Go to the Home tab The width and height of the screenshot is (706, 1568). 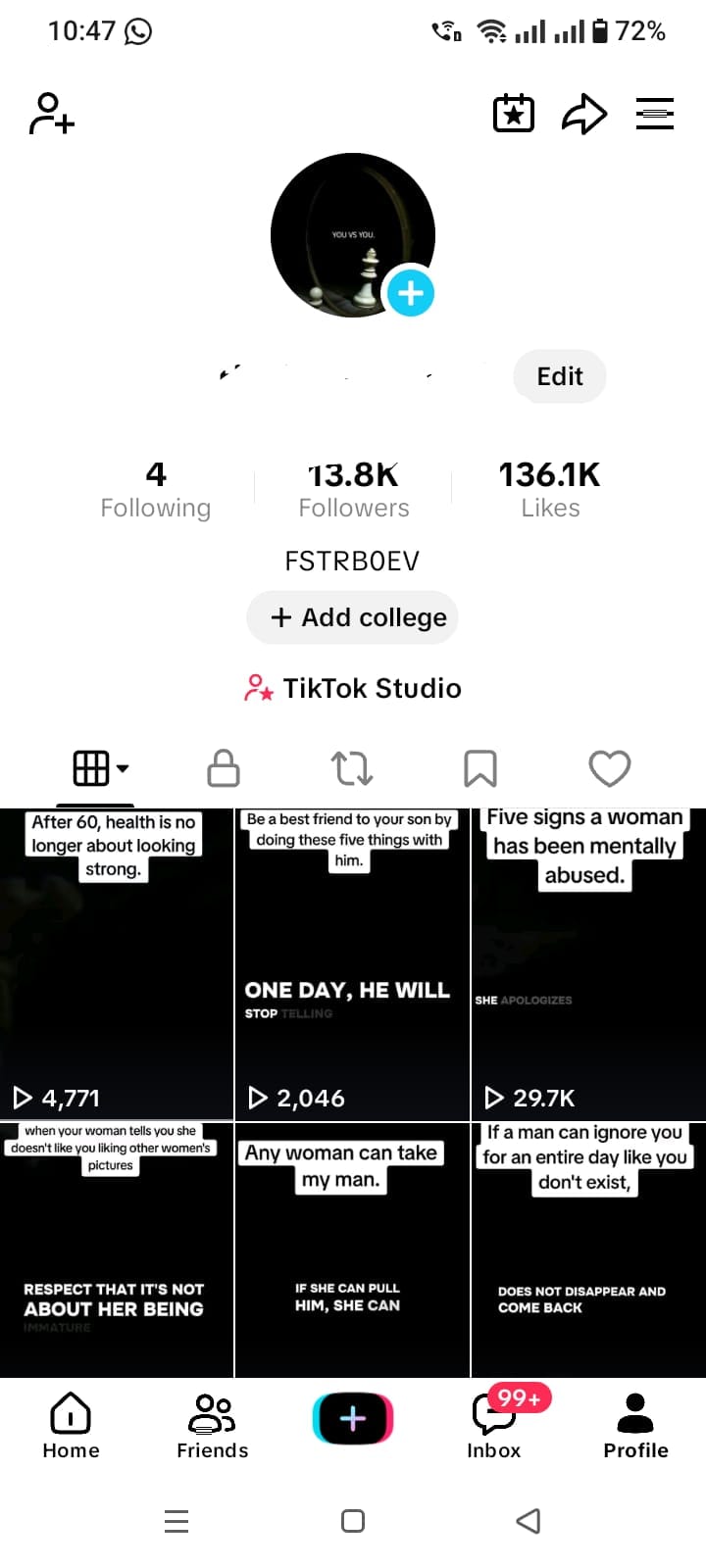coord(71,1426)
